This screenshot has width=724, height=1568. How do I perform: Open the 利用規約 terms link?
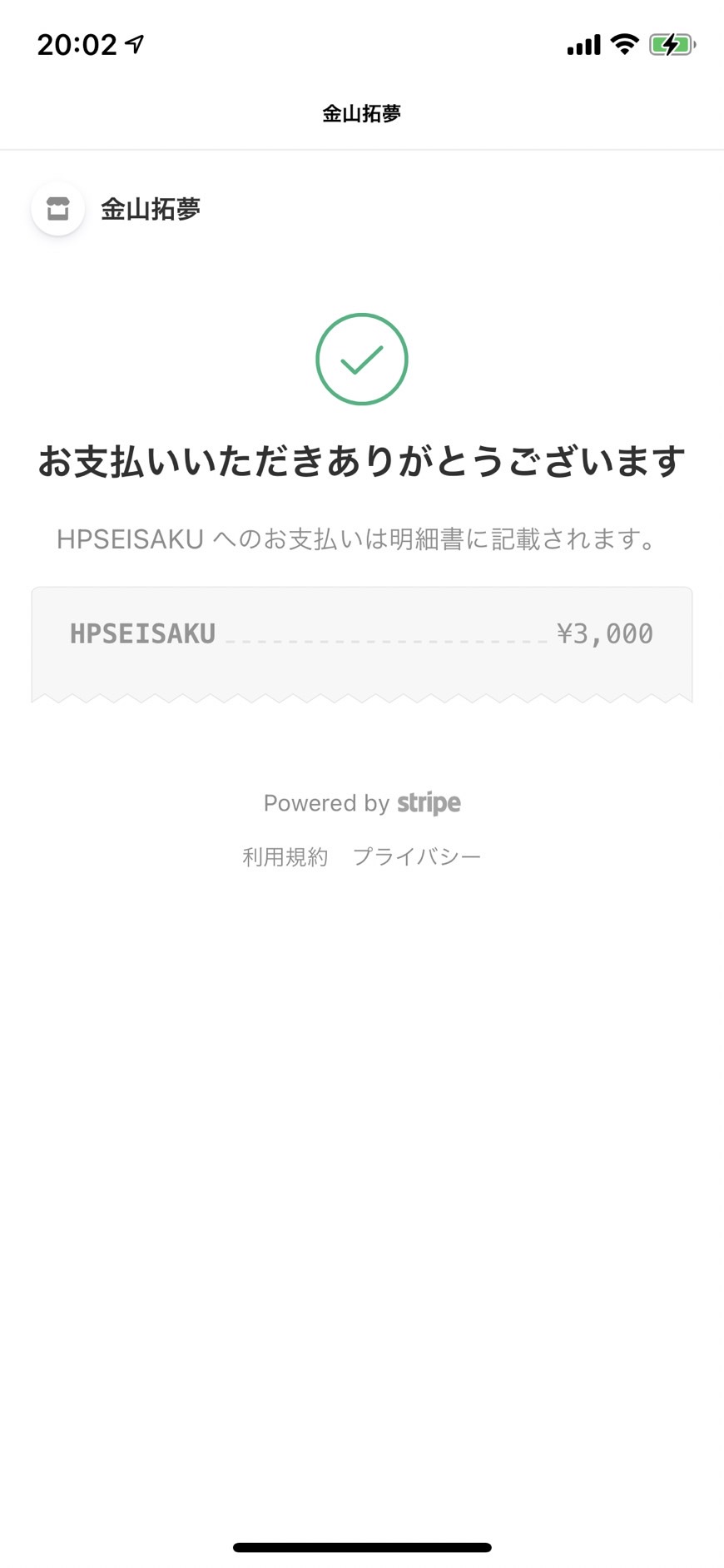(285, 856)
